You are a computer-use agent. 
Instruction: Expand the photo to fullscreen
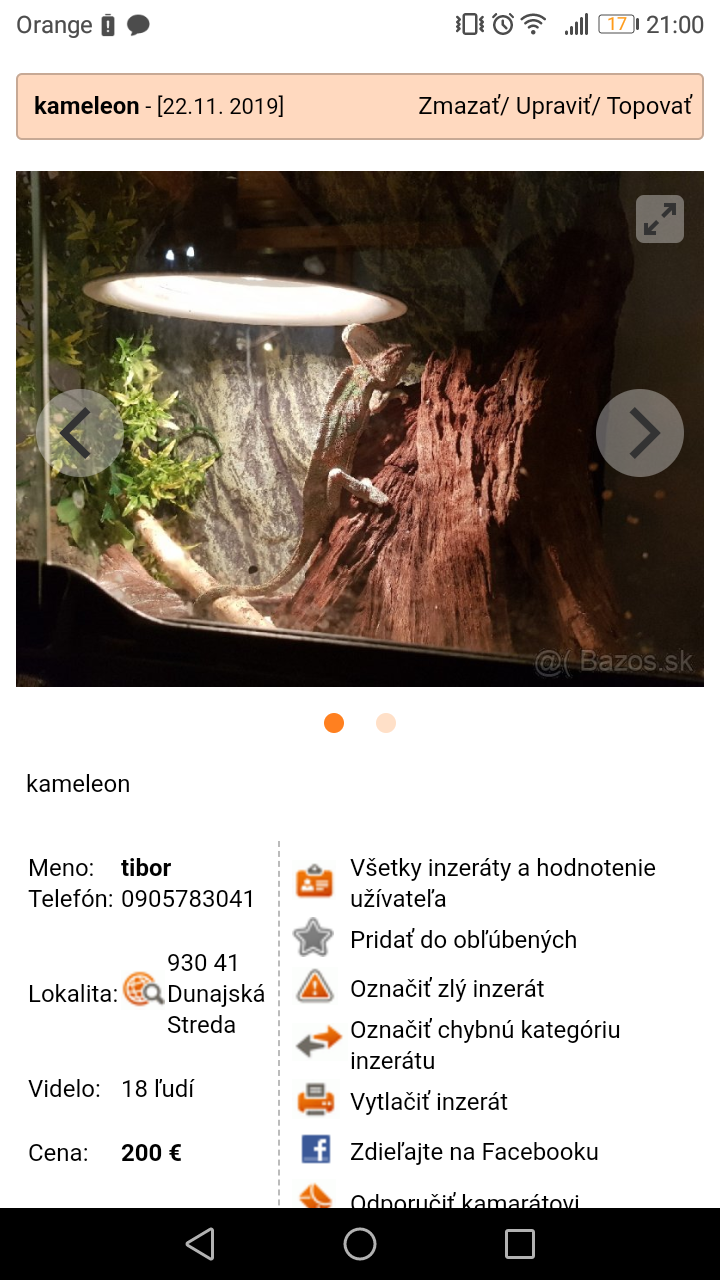[x=660, y=219]
